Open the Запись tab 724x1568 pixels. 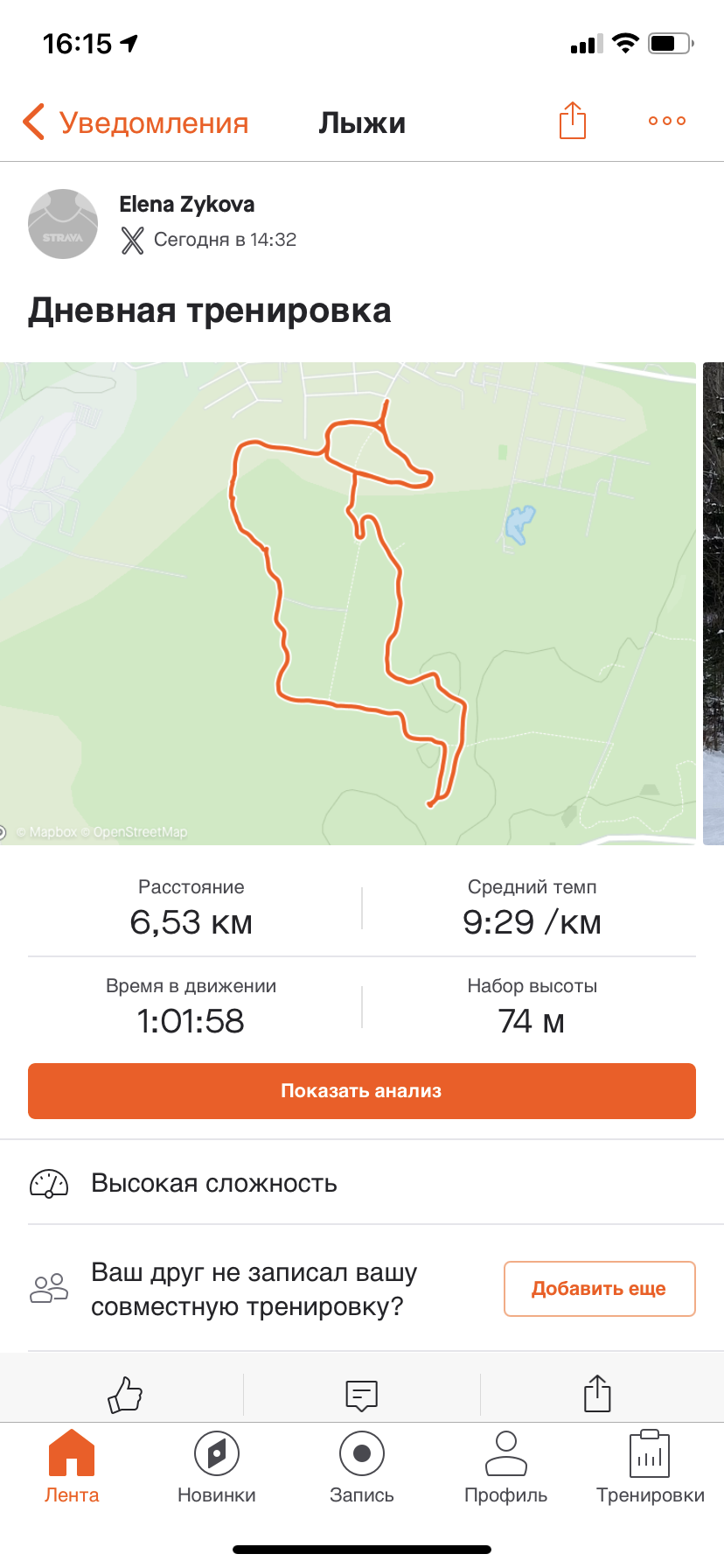(x=361, y=1468)
